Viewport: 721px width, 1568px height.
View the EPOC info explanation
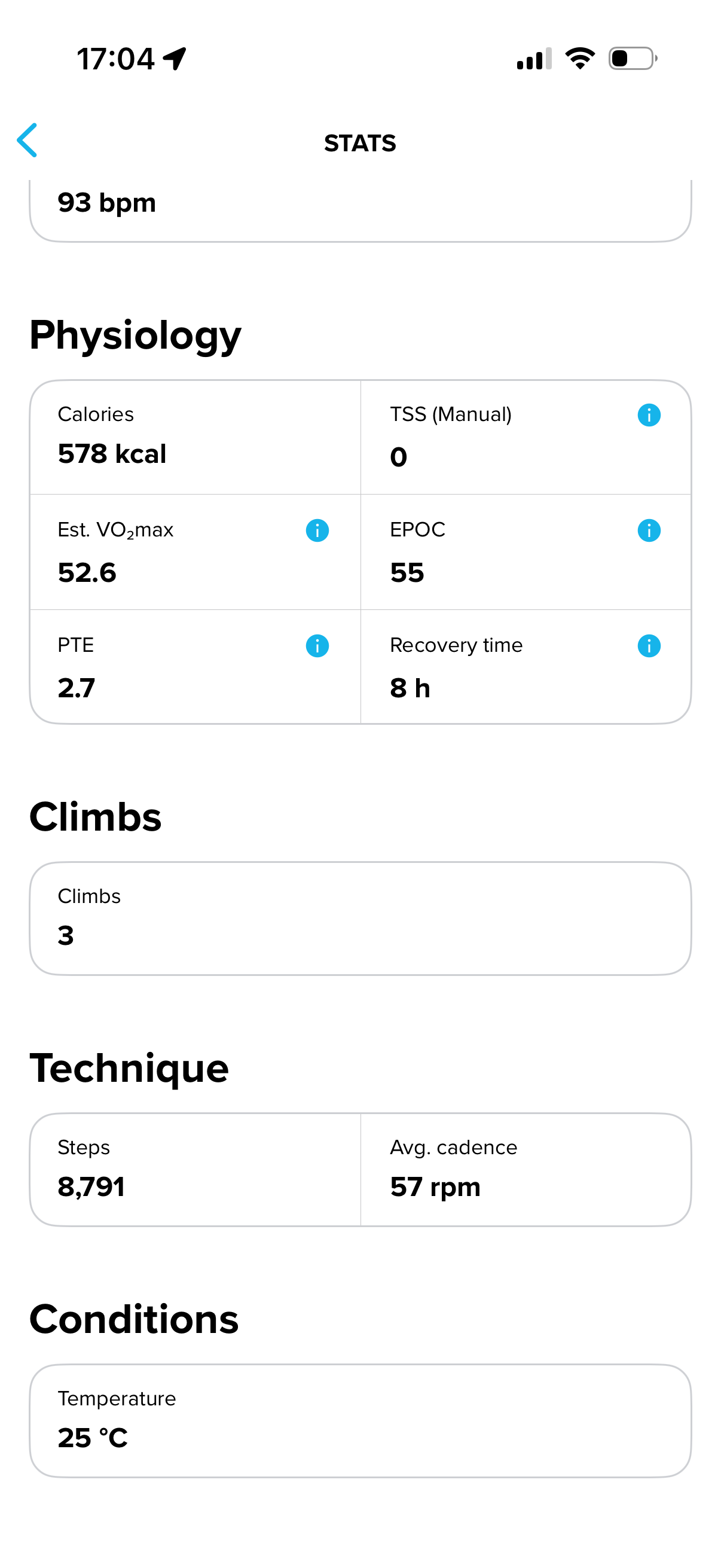click(x=649, y=530)
